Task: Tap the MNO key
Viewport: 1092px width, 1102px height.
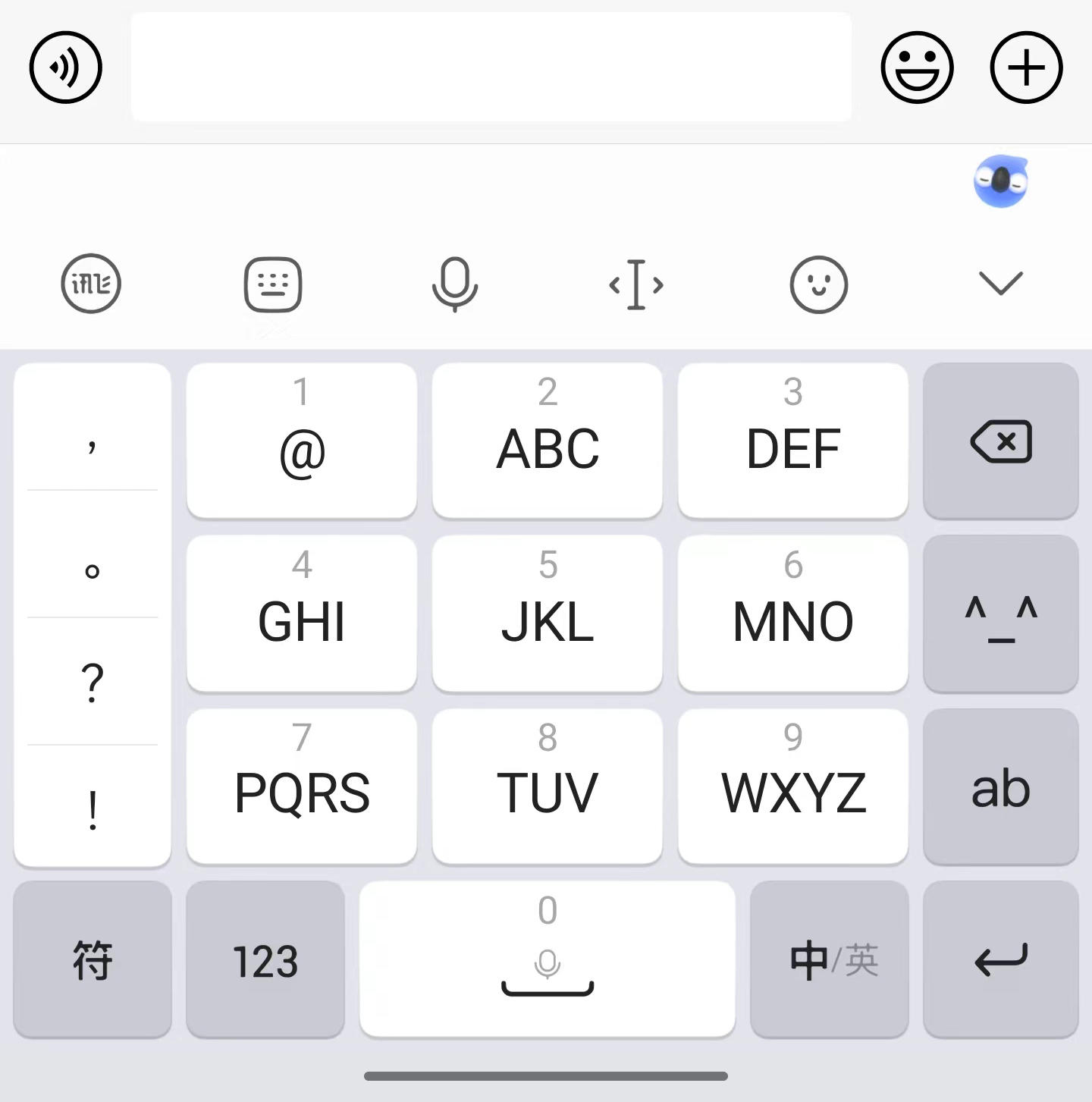Action: 792,614
